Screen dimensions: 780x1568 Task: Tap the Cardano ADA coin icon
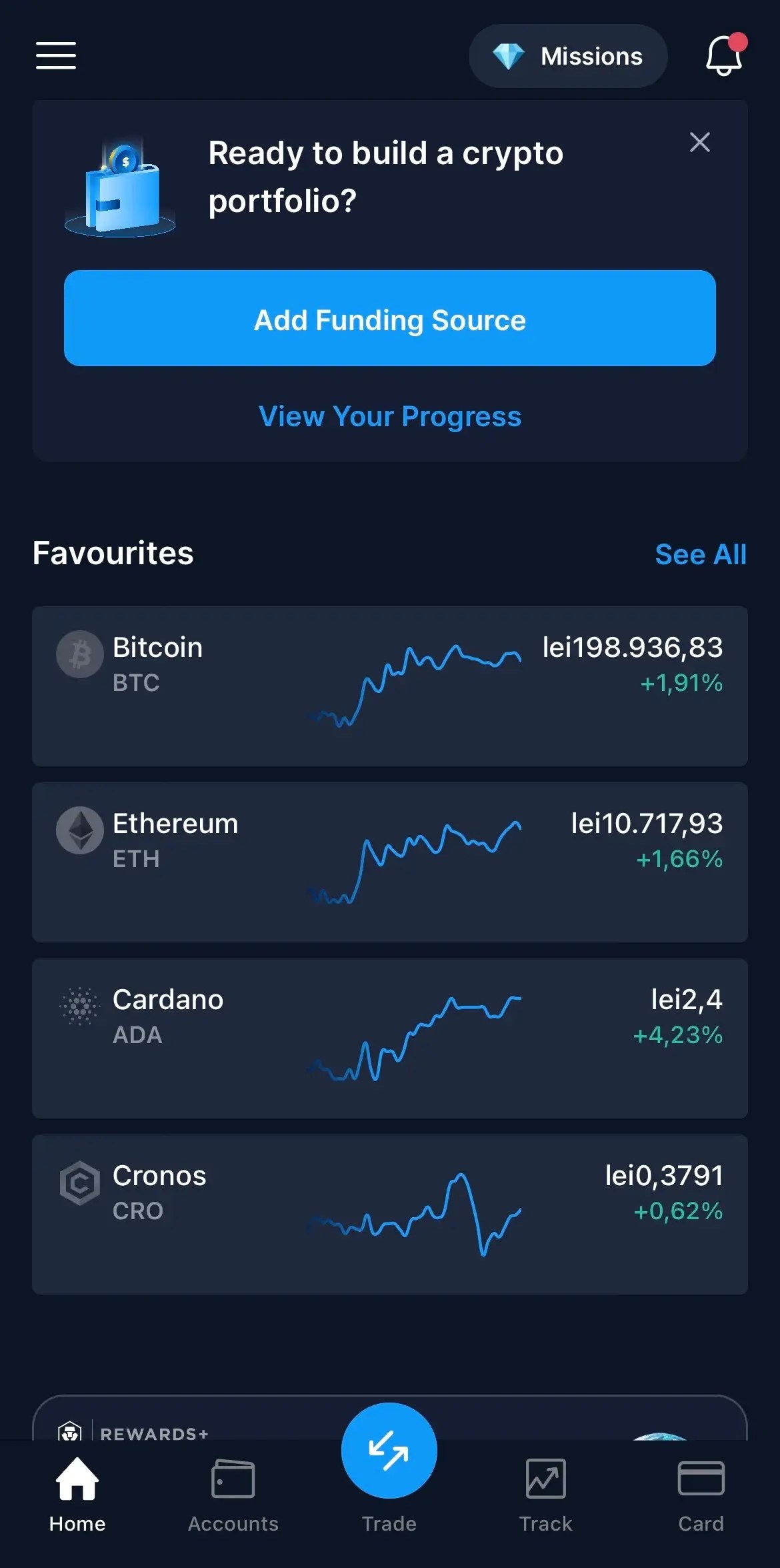(x=79, y=1006)
